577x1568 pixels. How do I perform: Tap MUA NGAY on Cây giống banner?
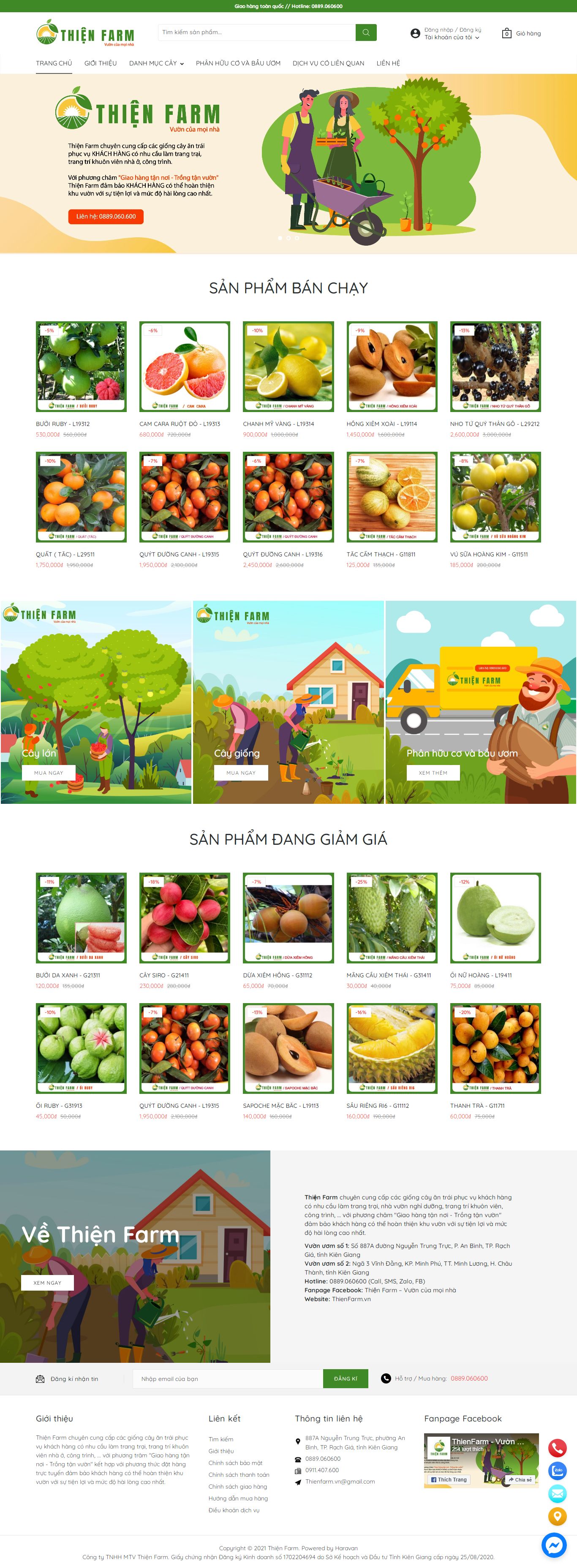tap(241, 773)
